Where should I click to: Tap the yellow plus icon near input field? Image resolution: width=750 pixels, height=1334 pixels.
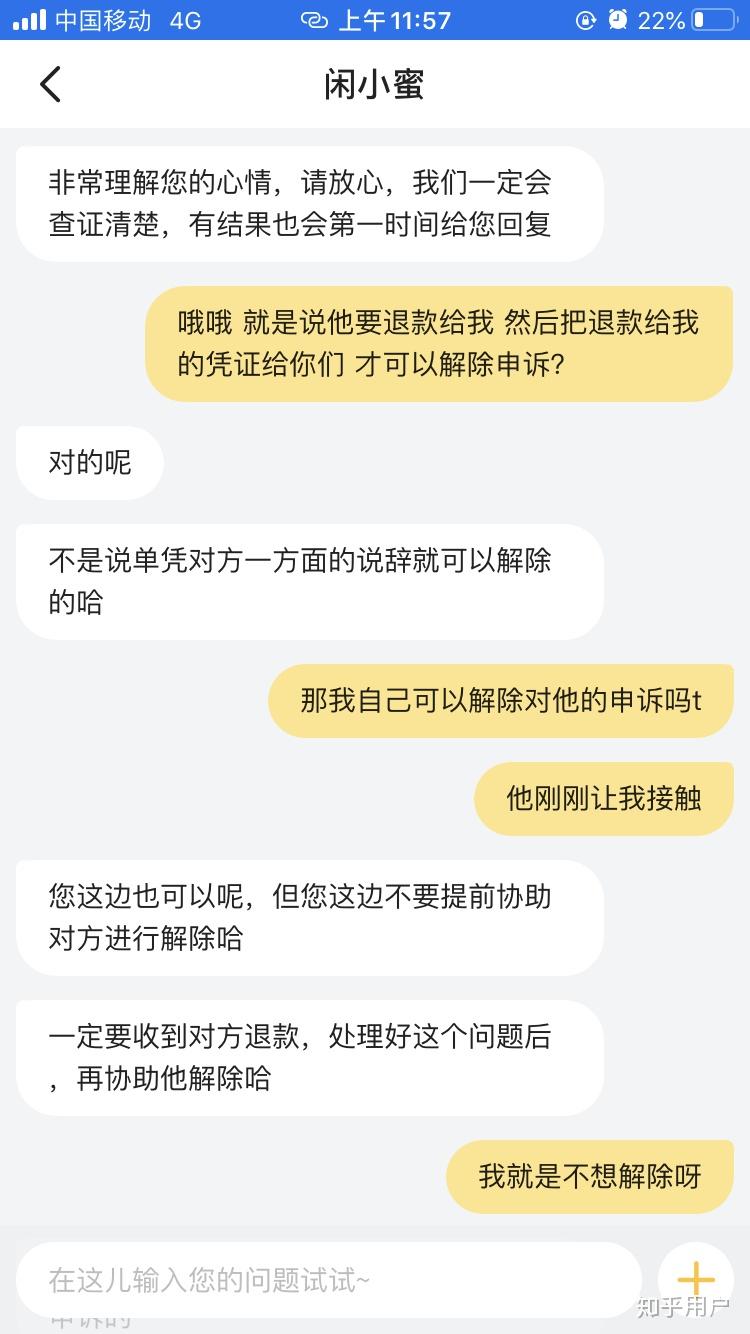tap(696, 1277)
